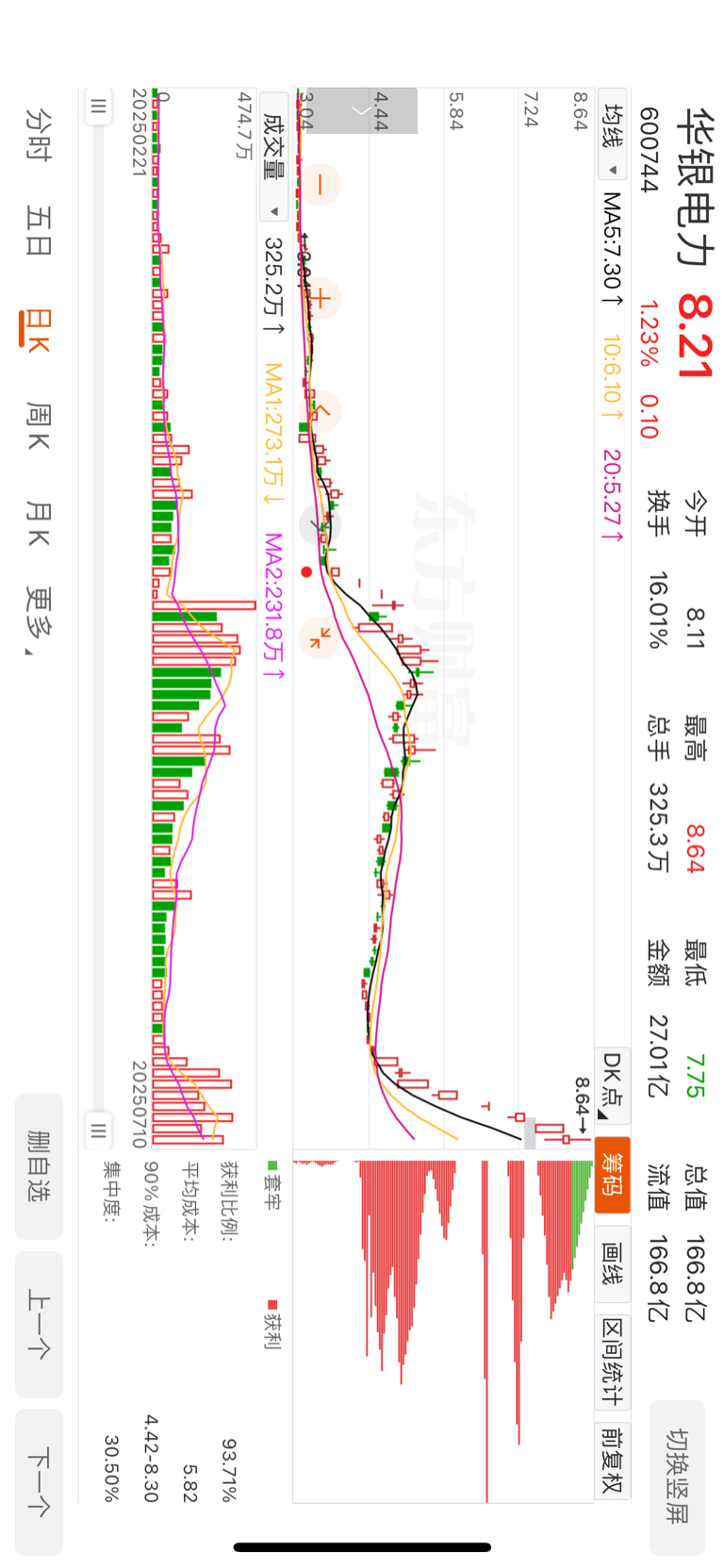Screen dimensions: 724x1568
Task: Expand the 均线 indicator dropdown
Action: coord(613,140)
